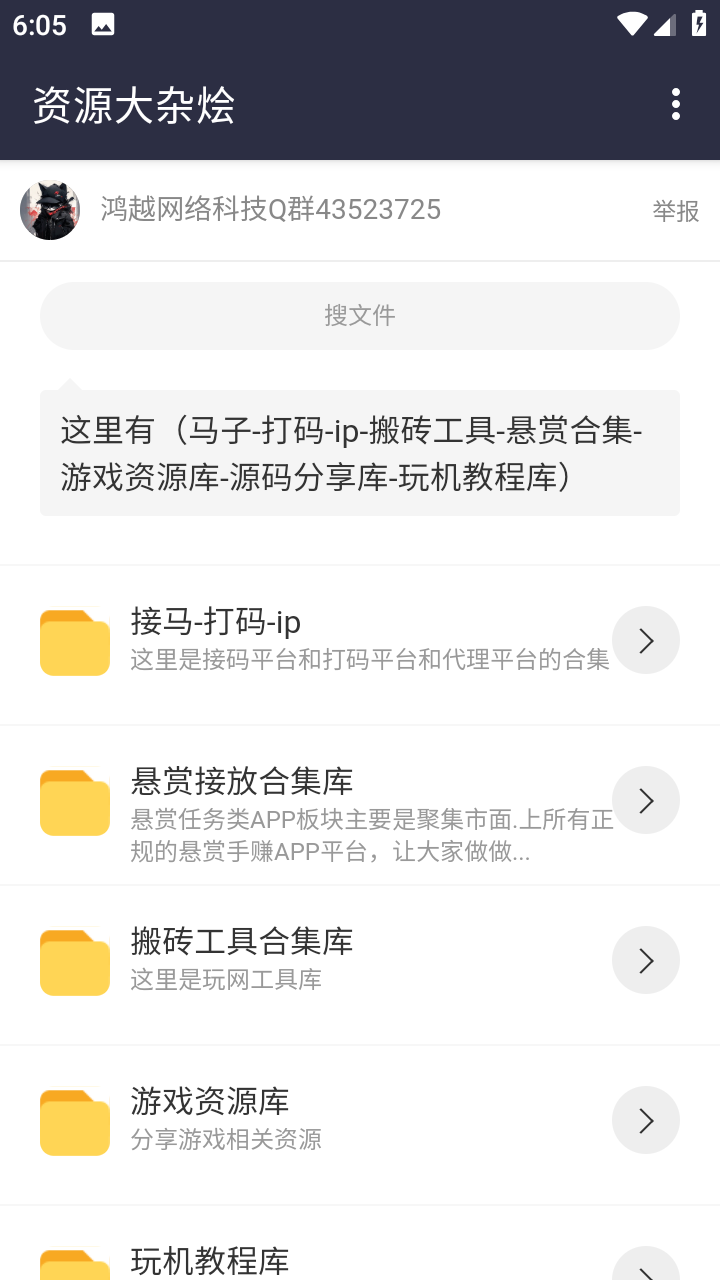This screenshot has height=1280, width=720.
Task: Open 搬砖工具合集库 using its right arrow
Action: (645, 960)
